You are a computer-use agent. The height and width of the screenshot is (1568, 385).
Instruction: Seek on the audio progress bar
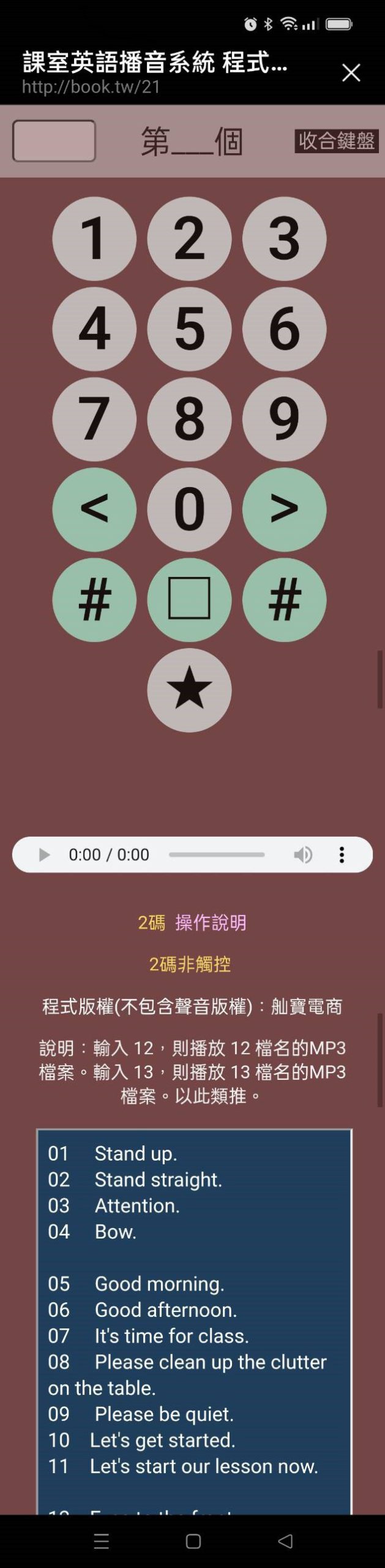tap(217, 854)
